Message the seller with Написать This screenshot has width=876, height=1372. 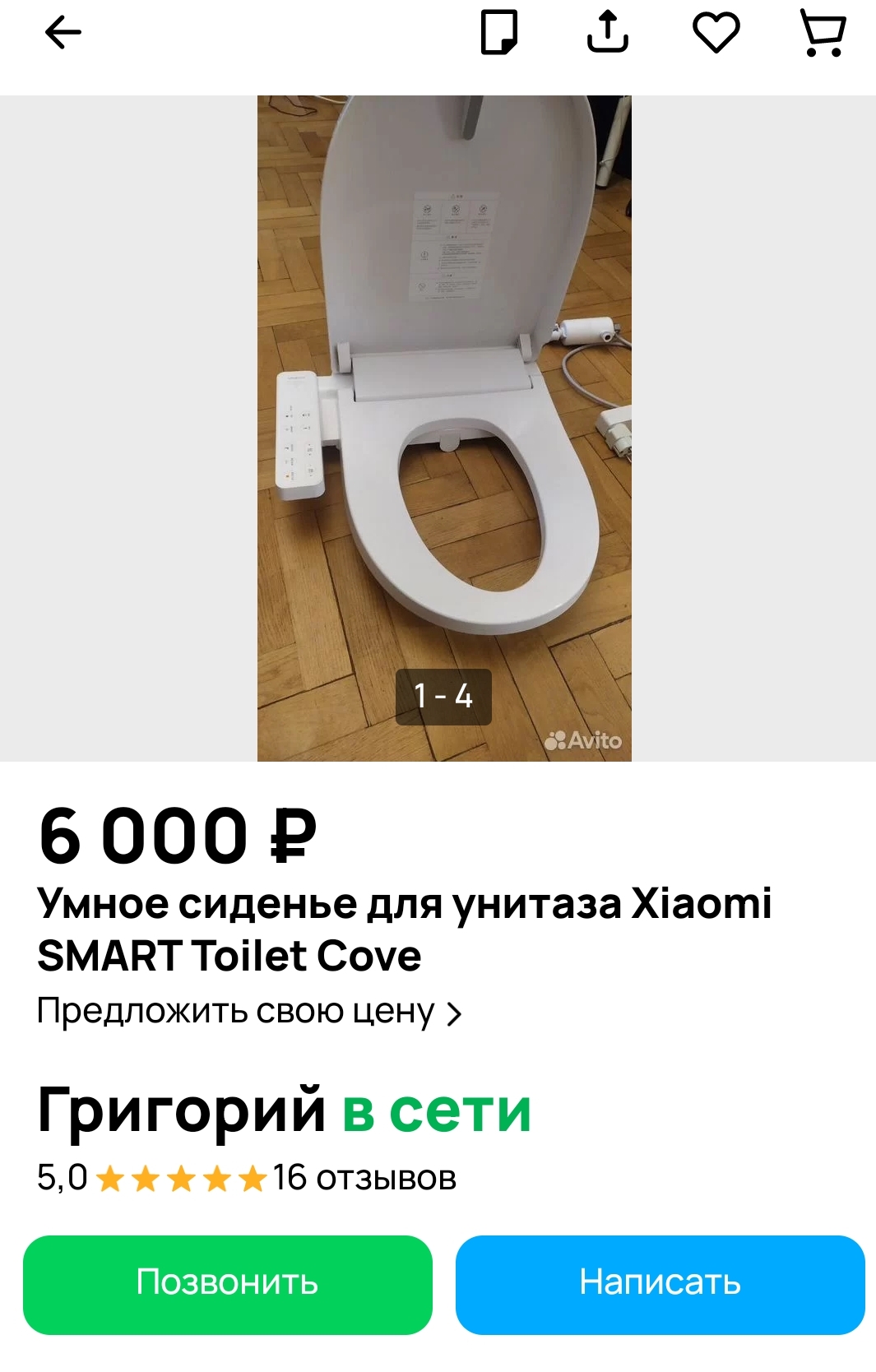[660, 1284]
